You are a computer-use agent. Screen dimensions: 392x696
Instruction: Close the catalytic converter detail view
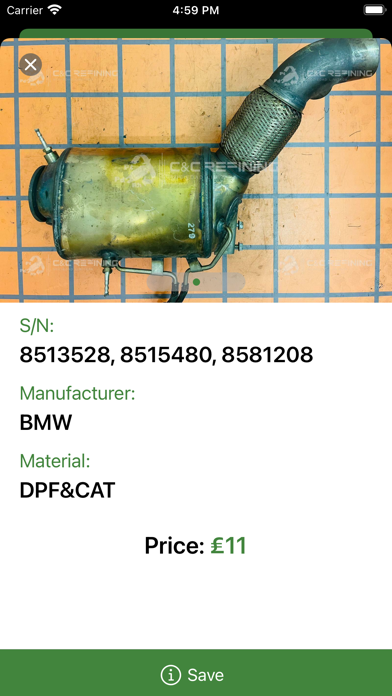point(31,65)
